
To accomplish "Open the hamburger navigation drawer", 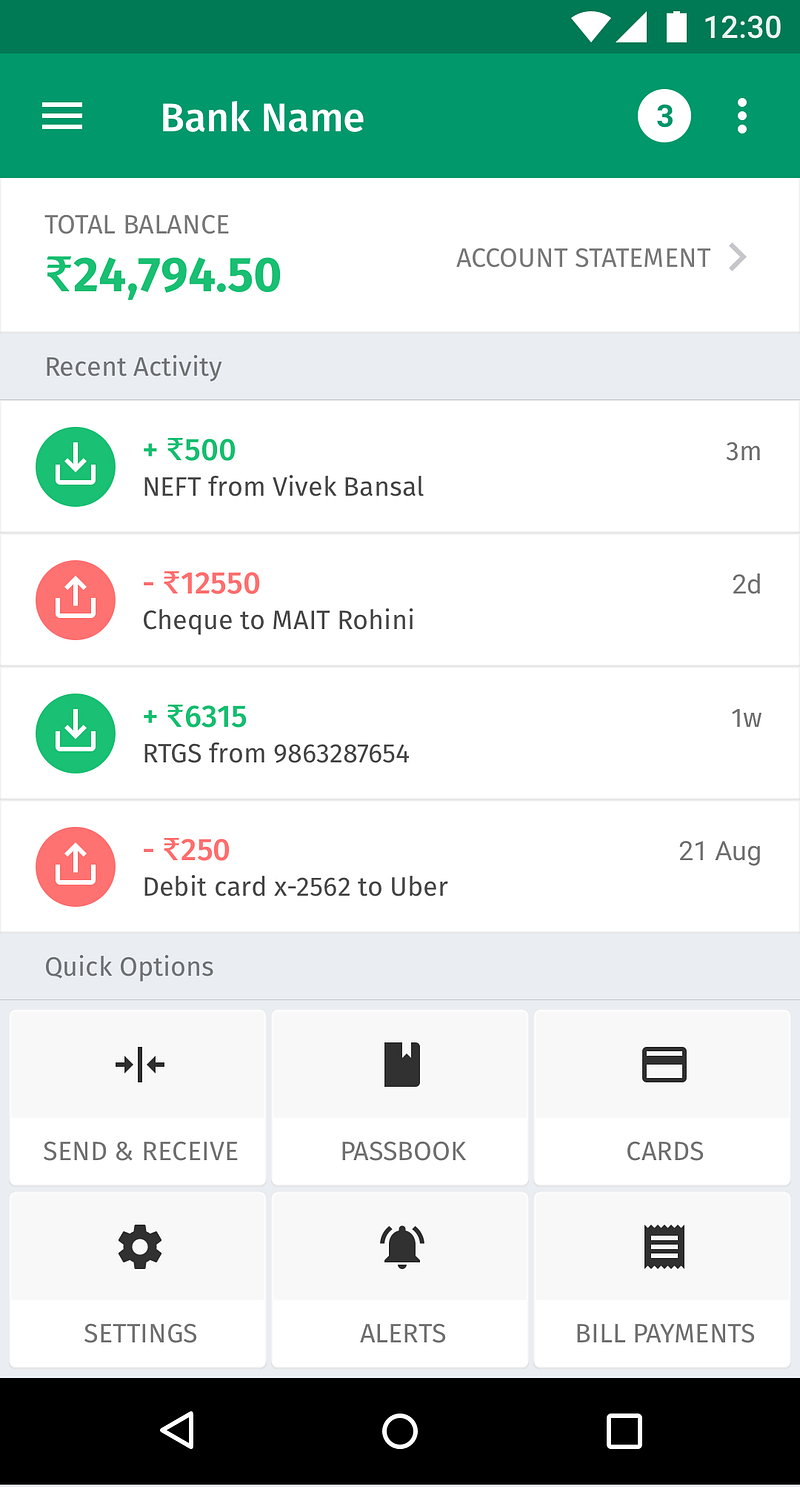I will [x=62, y=117].
